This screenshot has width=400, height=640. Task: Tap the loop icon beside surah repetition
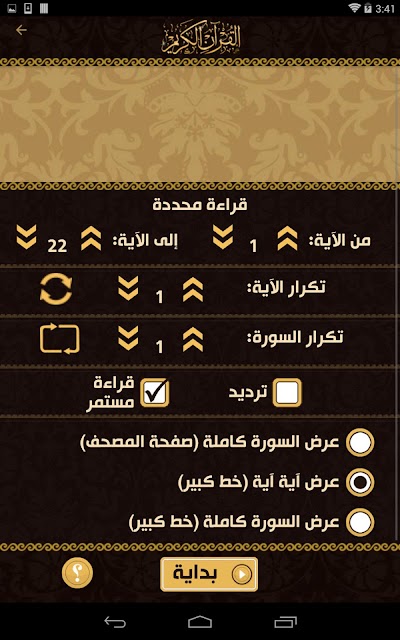click(x=60, y=338)
